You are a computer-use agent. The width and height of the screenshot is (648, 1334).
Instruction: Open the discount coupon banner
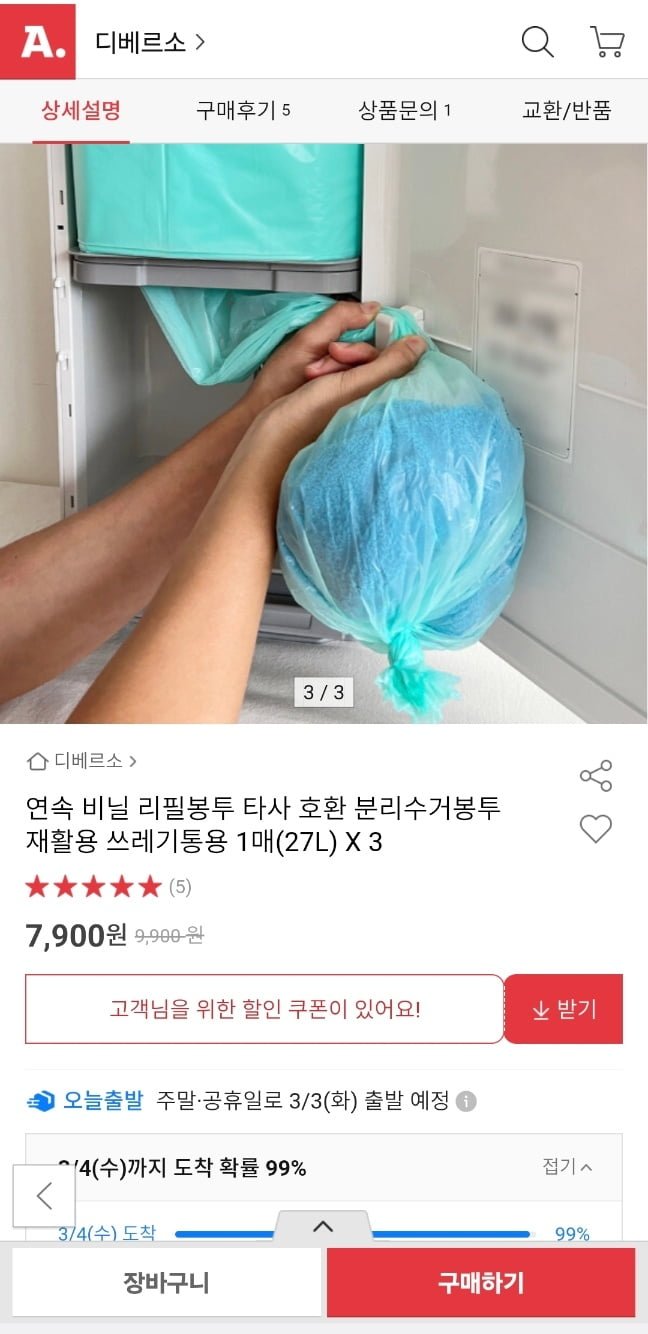click(x=264, y=1009)
